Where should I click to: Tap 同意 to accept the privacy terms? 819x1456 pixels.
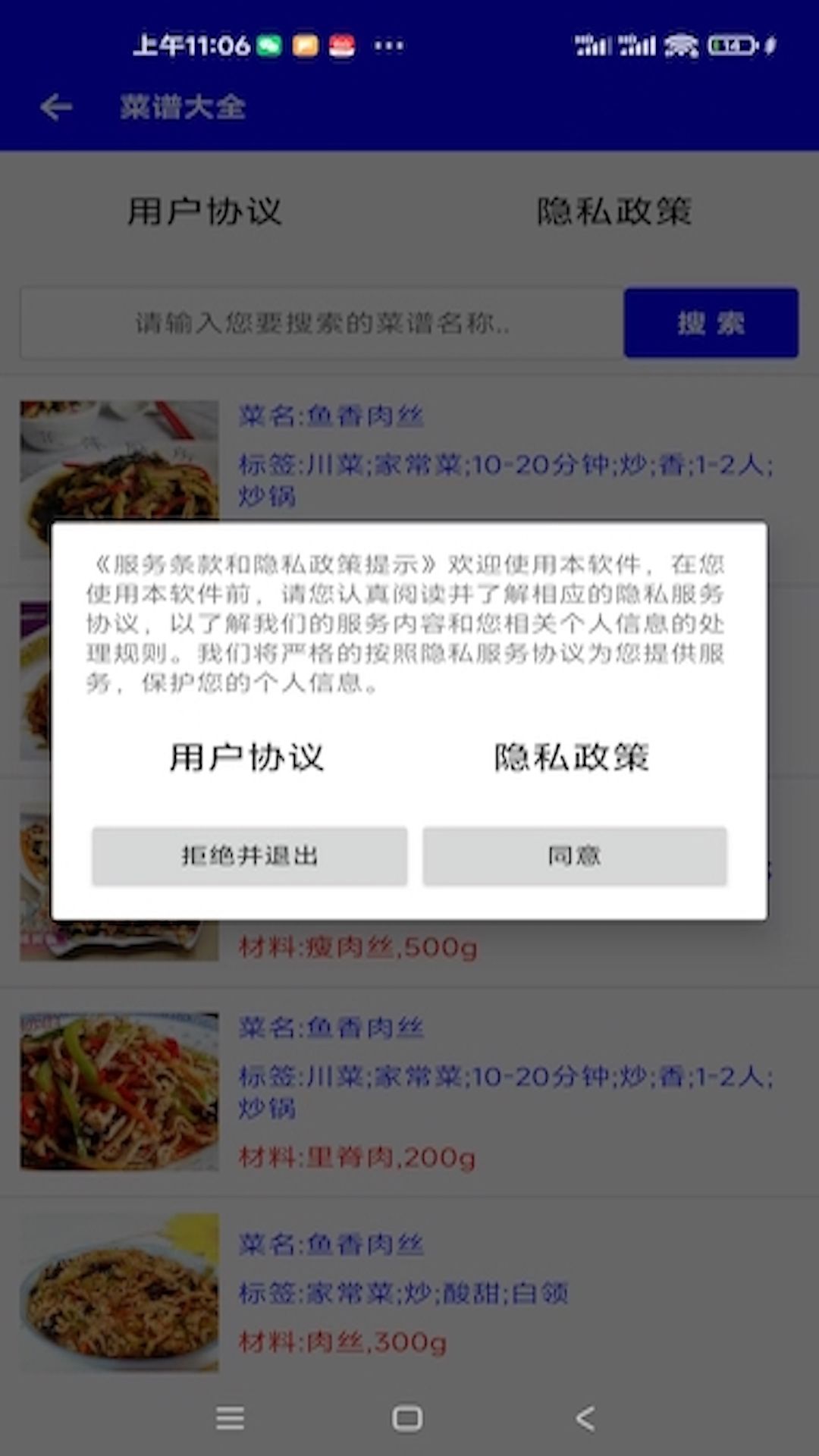[575, 856]
